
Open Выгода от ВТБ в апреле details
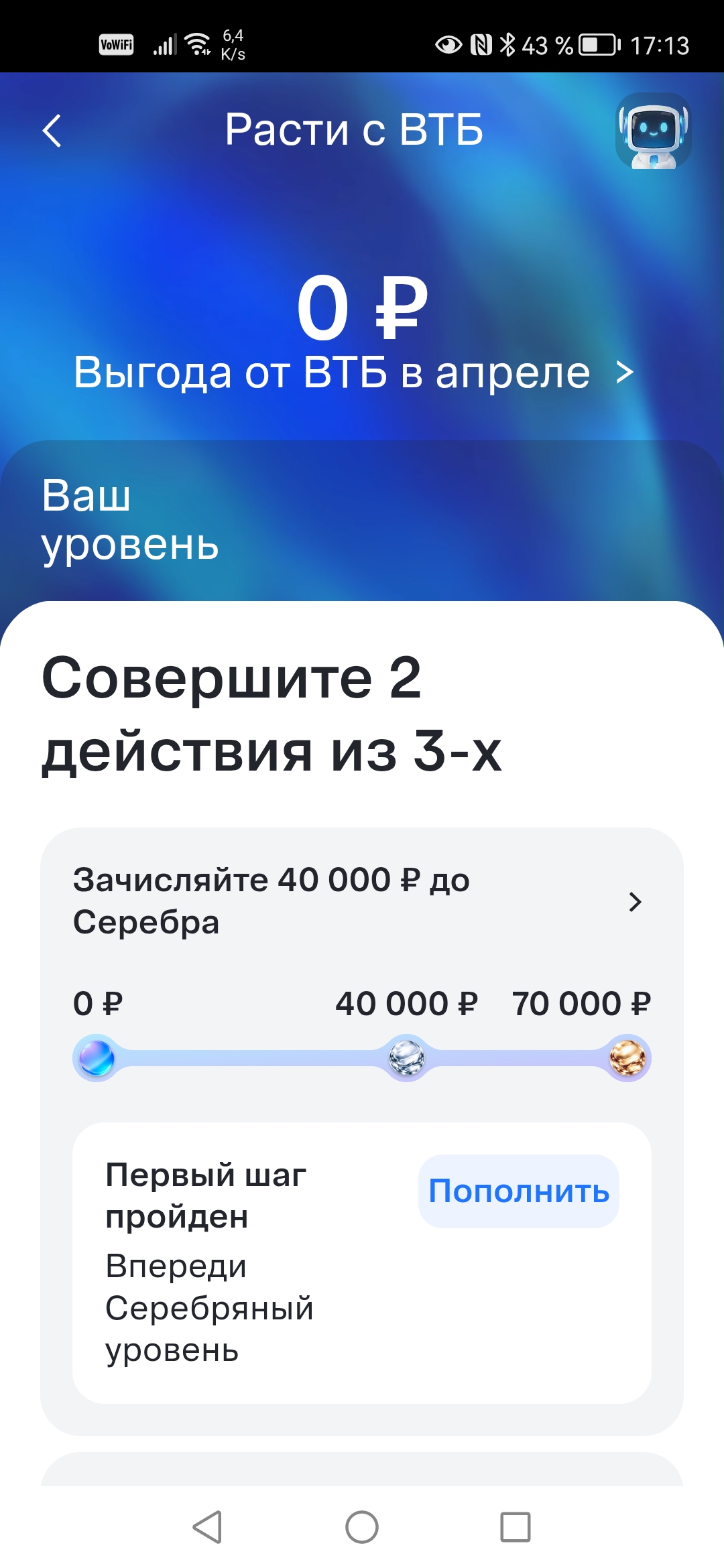[354, 373]
